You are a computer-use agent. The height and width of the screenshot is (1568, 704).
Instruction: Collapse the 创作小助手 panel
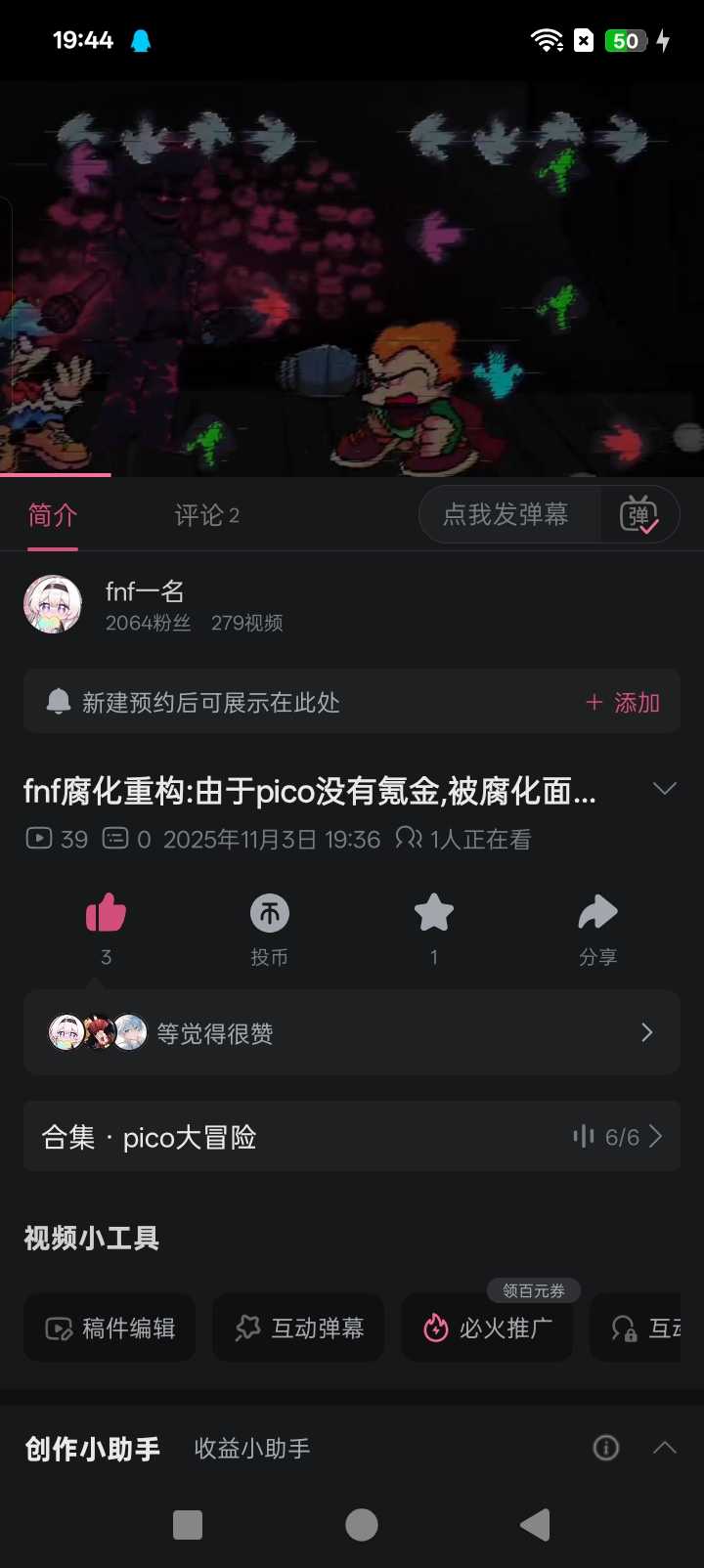[x=665, y=1448]
